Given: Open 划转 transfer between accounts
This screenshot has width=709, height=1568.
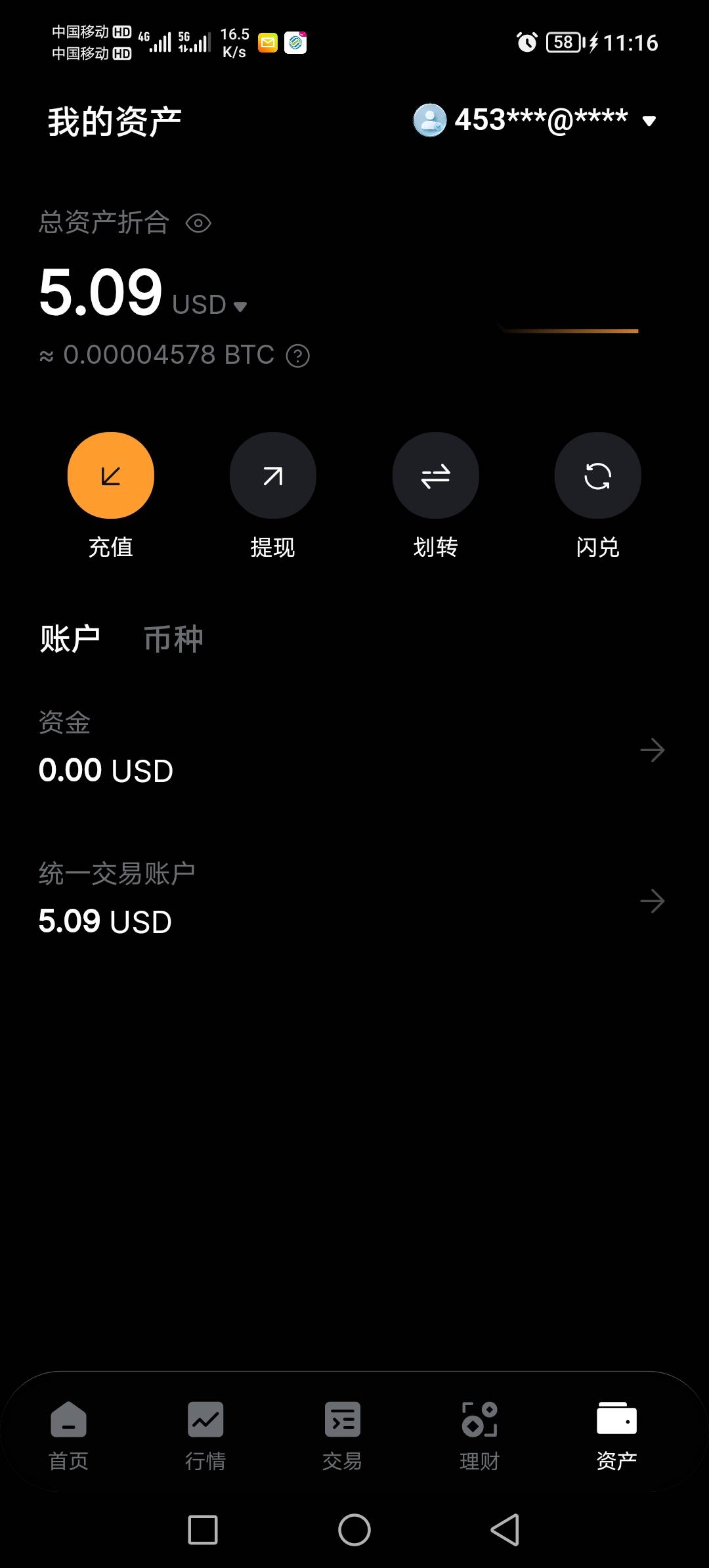Looking at the screenshot, I should [x=436, y=475].
